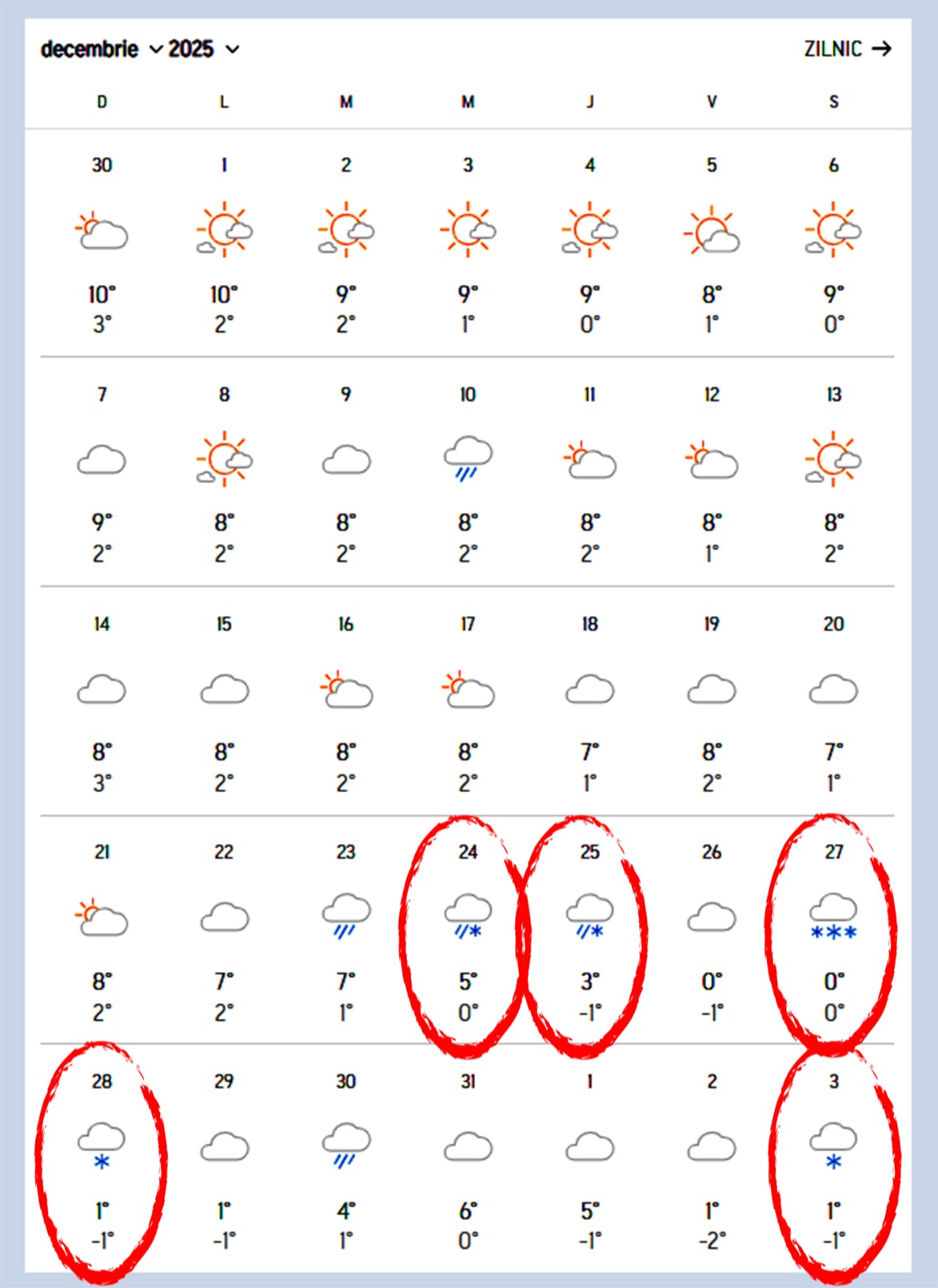Show details for day 21

102,919
